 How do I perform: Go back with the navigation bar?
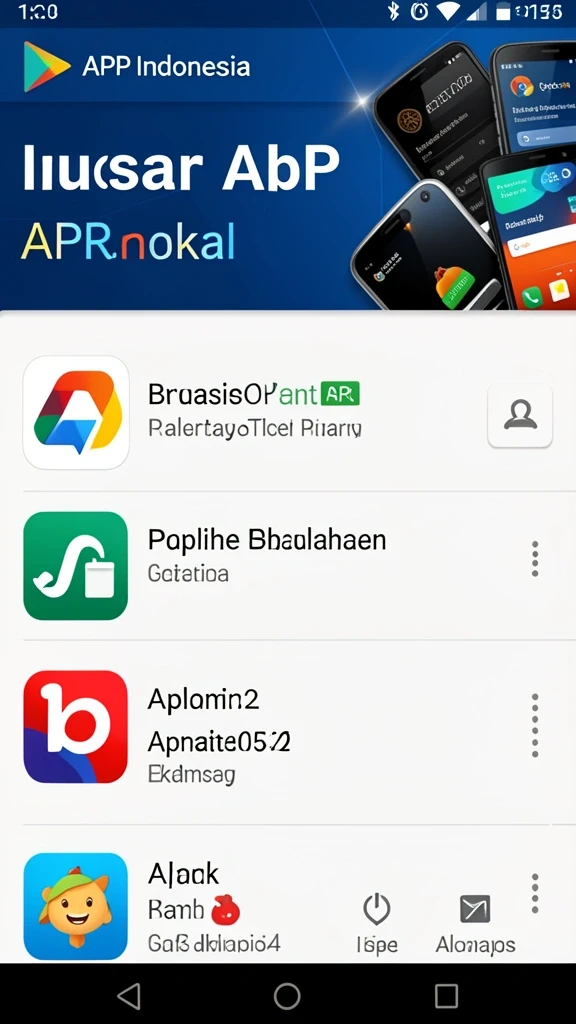pos(129,996)
